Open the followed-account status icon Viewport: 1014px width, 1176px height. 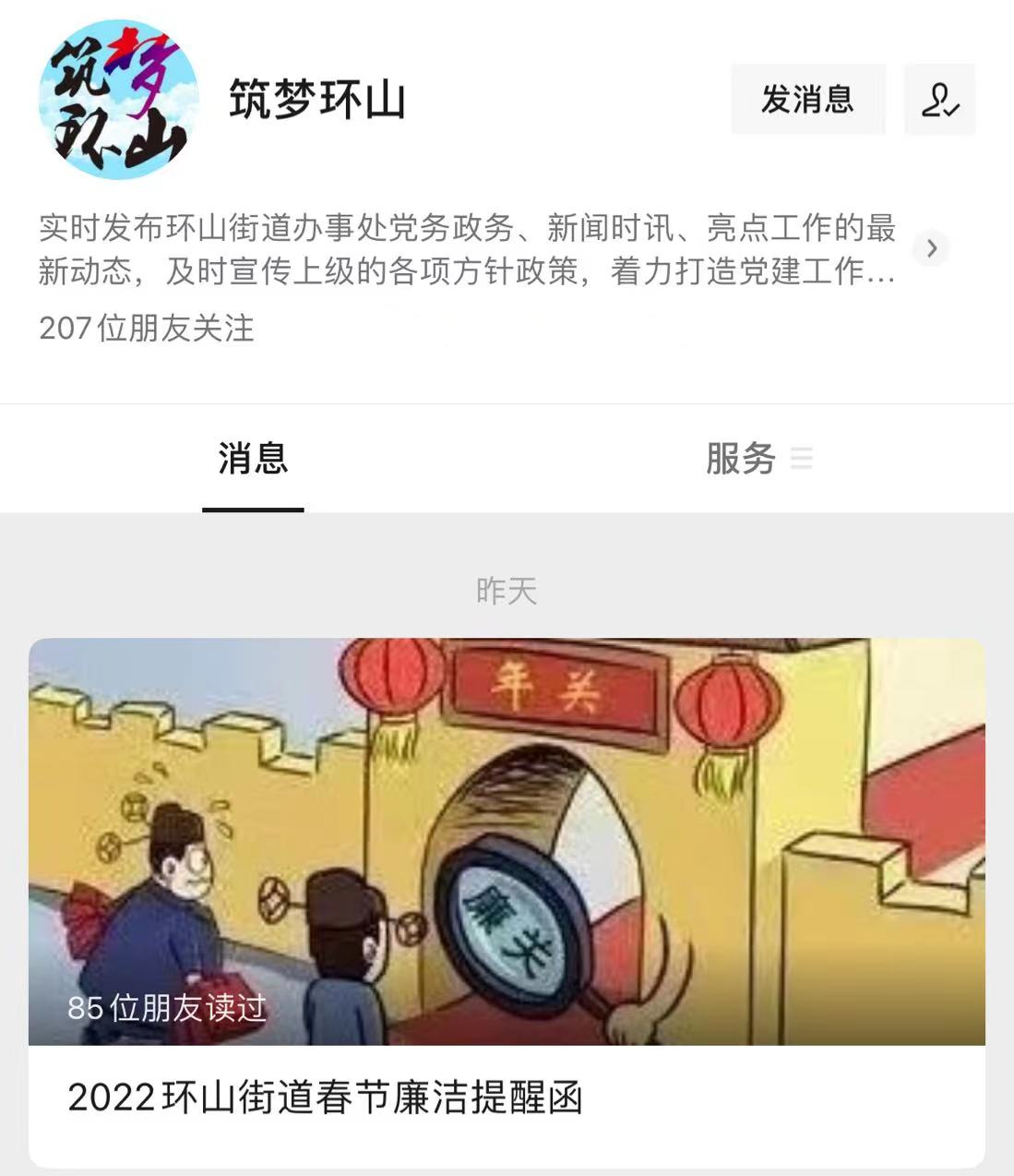tap(939, 100)
